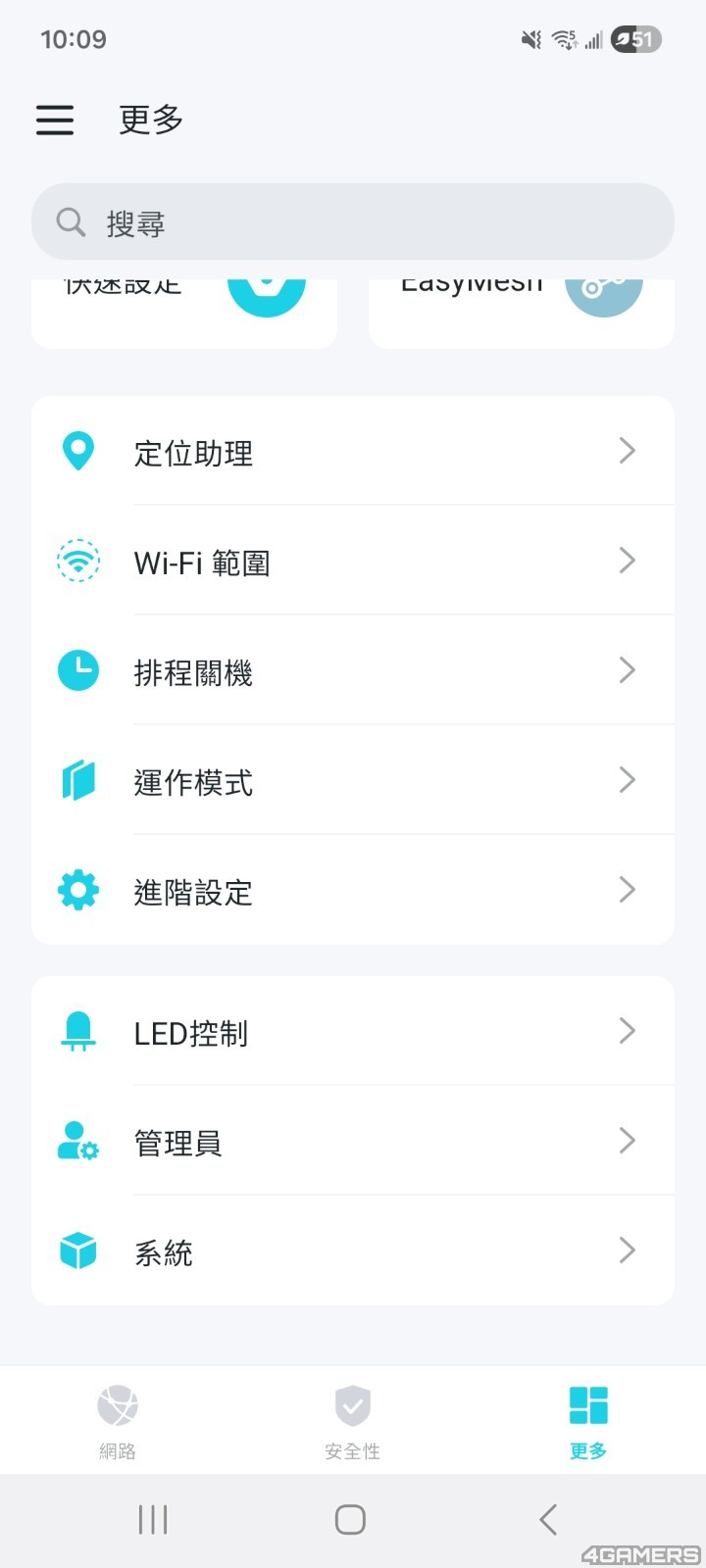Select the 更多 tab
The width and height of the screenshot is (706, 1568).
point(588,1421)
